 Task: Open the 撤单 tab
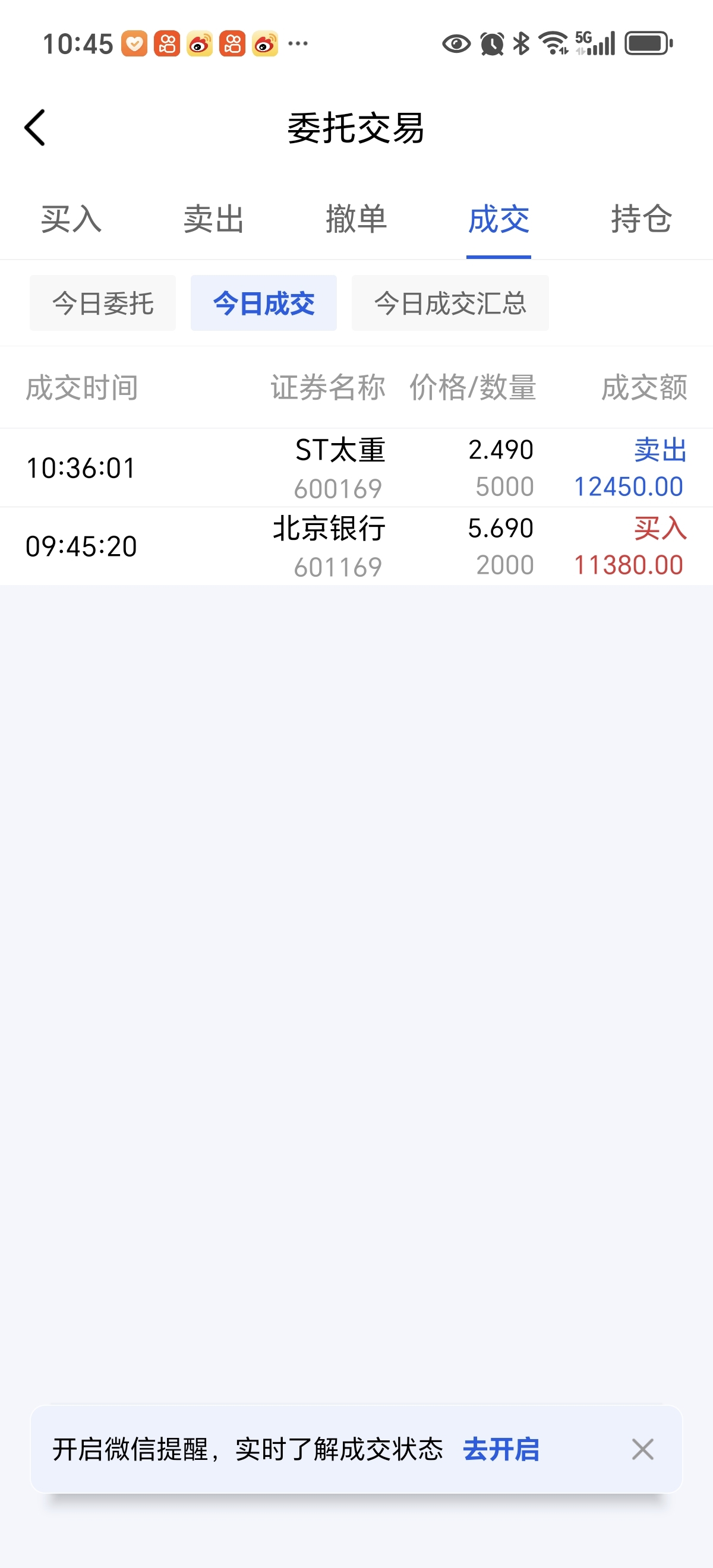click(356, 219)
